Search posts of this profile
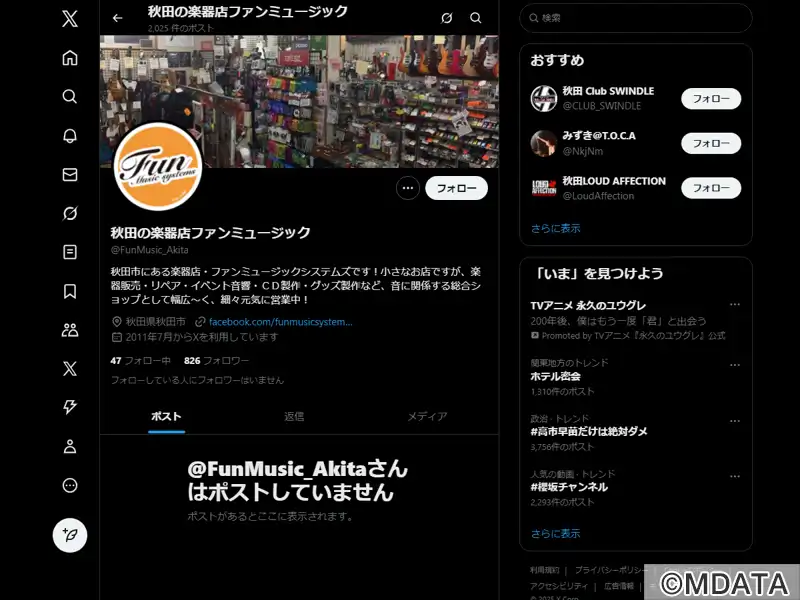The height and width of the screenshot is (600, 800). pyautogui.click(x=476, y=18)
